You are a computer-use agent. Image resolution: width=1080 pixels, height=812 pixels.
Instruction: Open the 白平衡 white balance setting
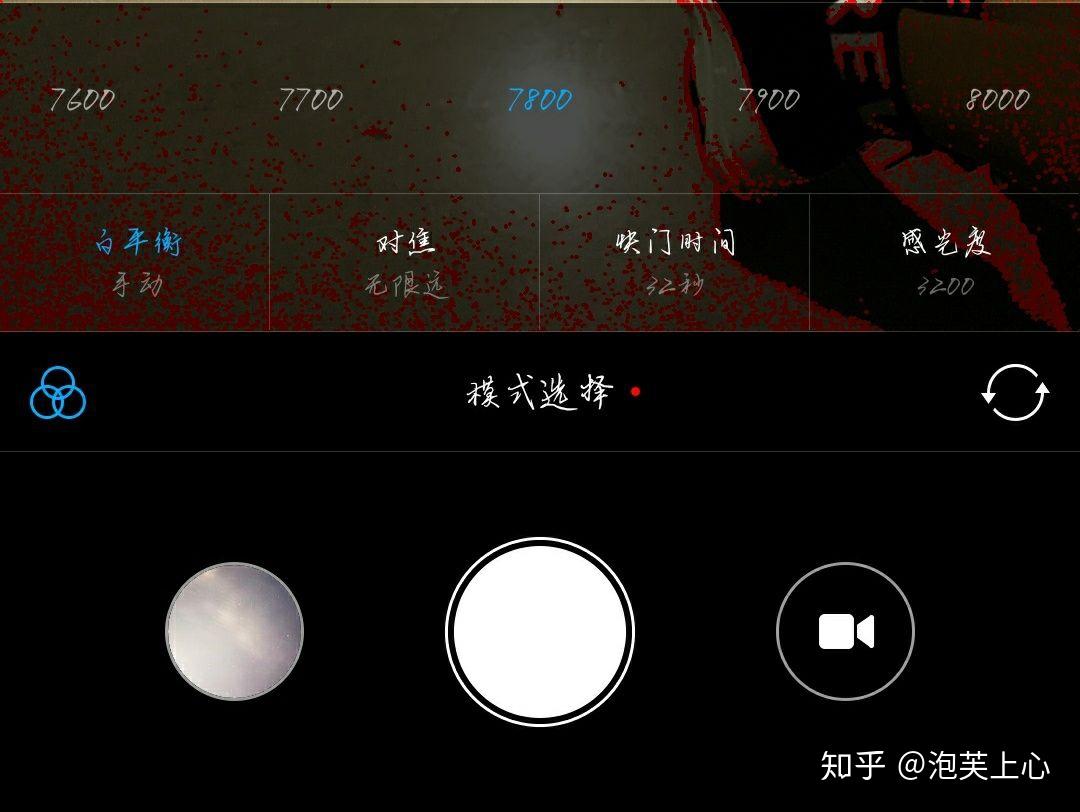pos(136,261)
